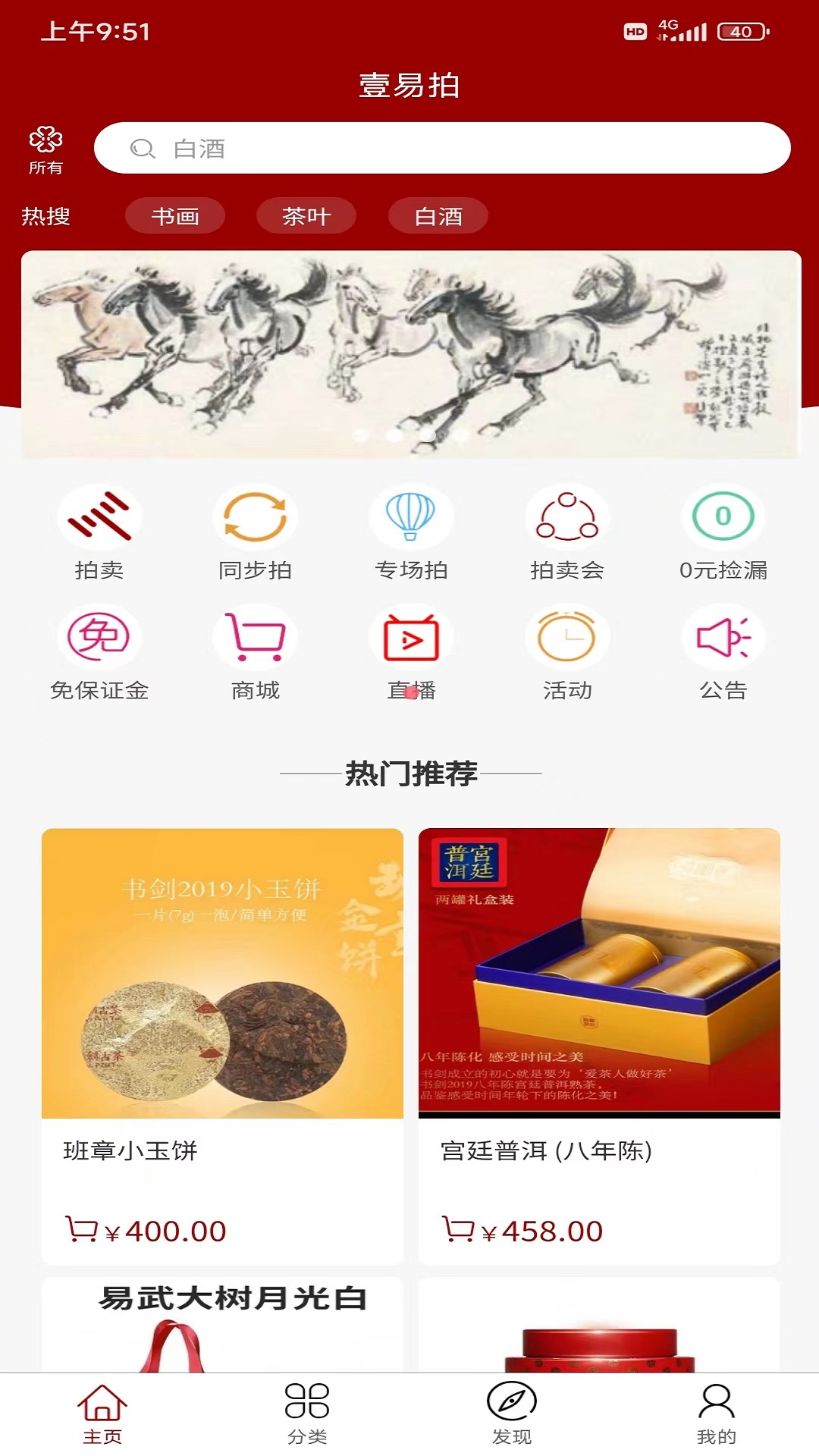Expand the 书画 hot search tag
This screenshot has width=819, height=1456.
coord(175,215)
